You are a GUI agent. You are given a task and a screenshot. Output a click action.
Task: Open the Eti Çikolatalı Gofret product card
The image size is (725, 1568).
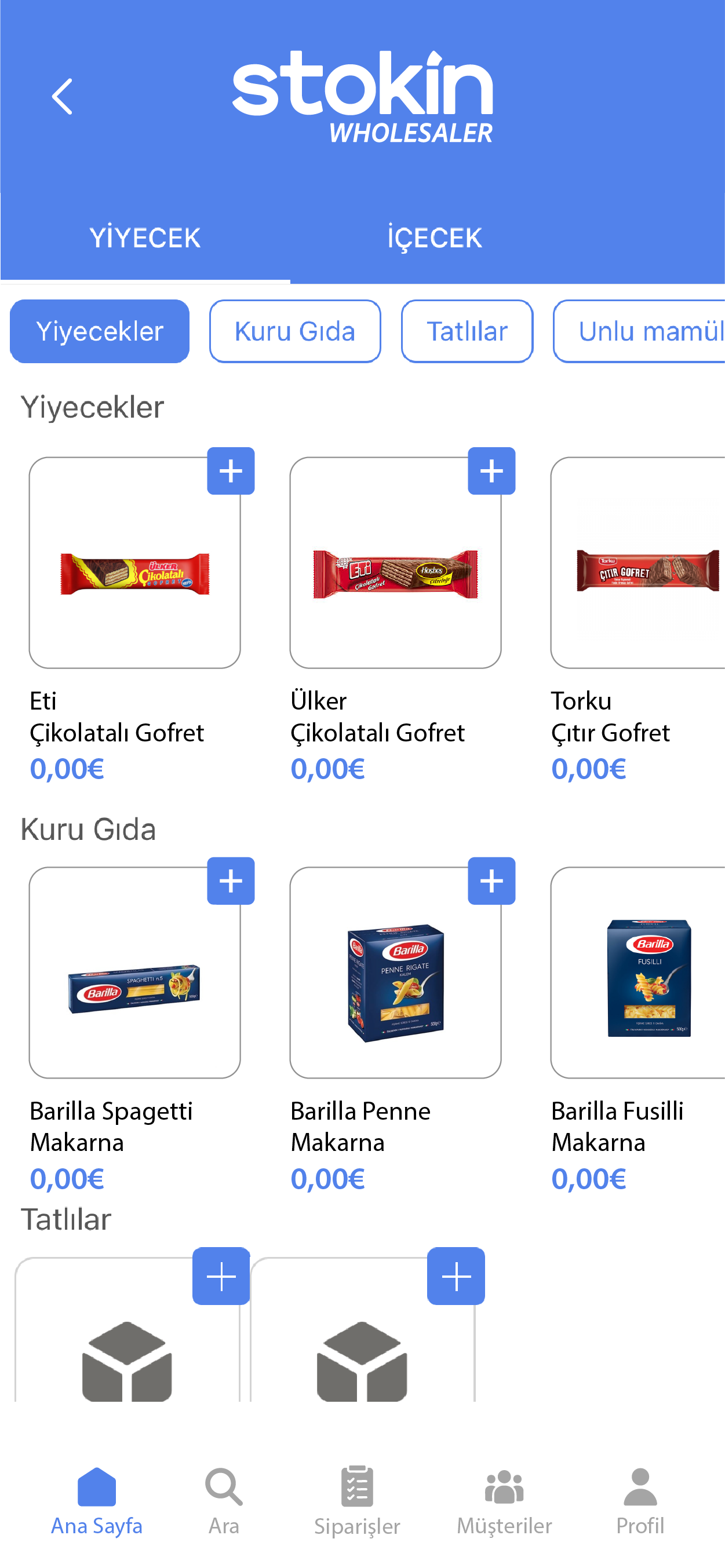[134, 562]
